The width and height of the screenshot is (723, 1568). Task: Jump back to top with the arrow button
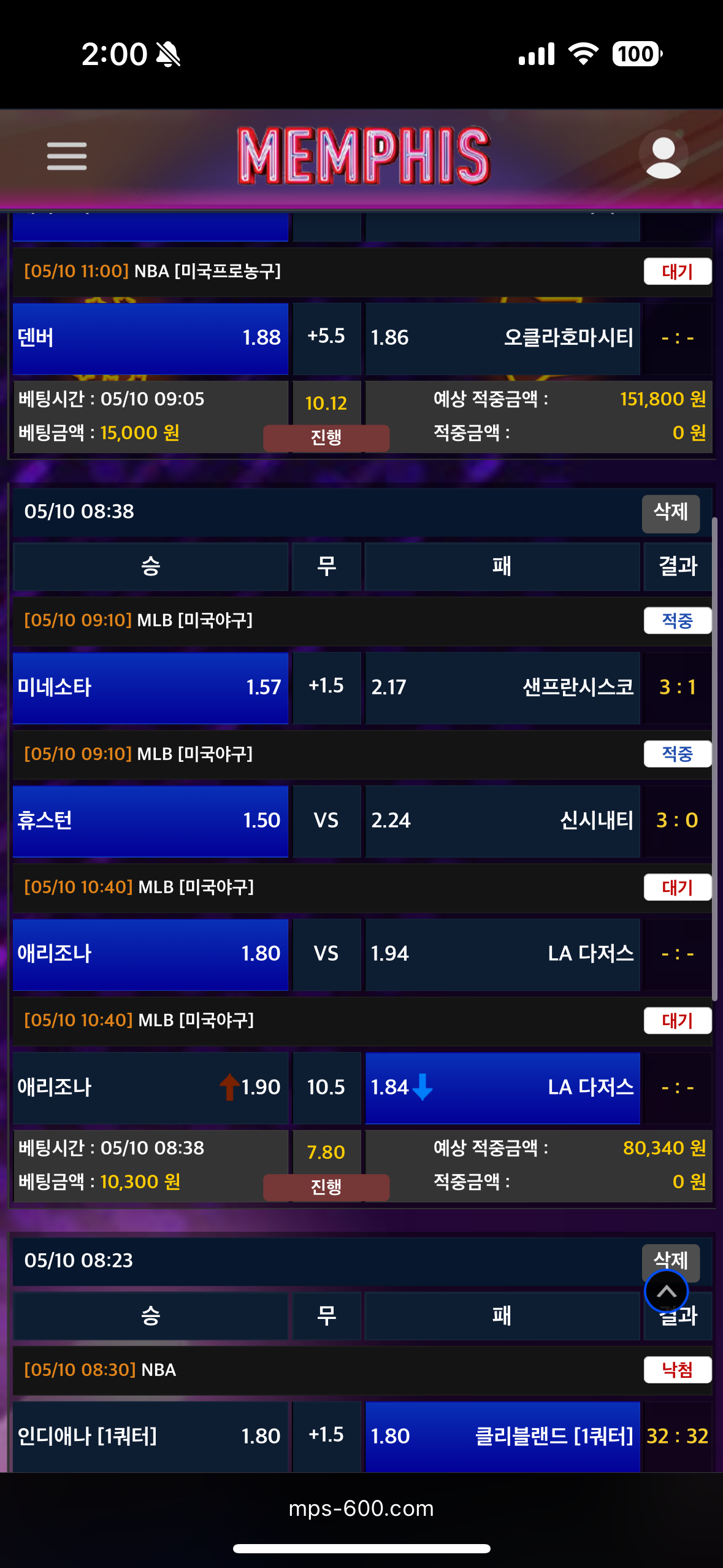(666, 1292)
